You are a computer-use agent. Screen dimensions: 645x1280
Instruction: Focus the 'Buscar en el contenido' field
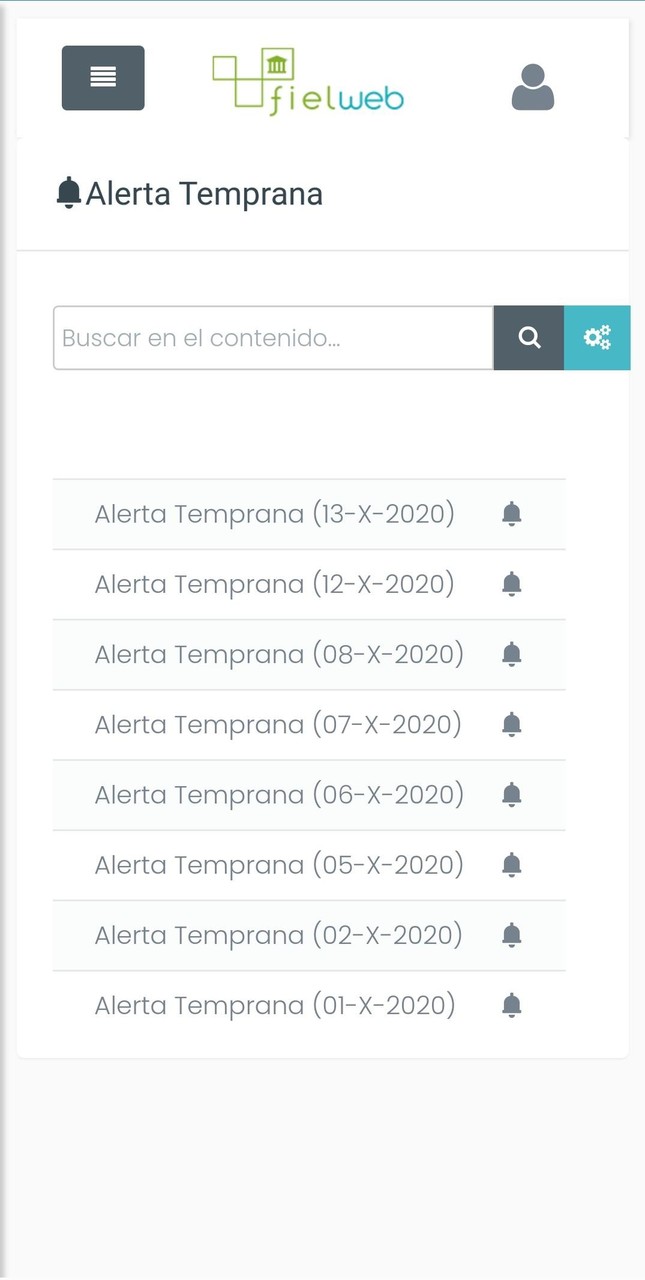point(273,338)
